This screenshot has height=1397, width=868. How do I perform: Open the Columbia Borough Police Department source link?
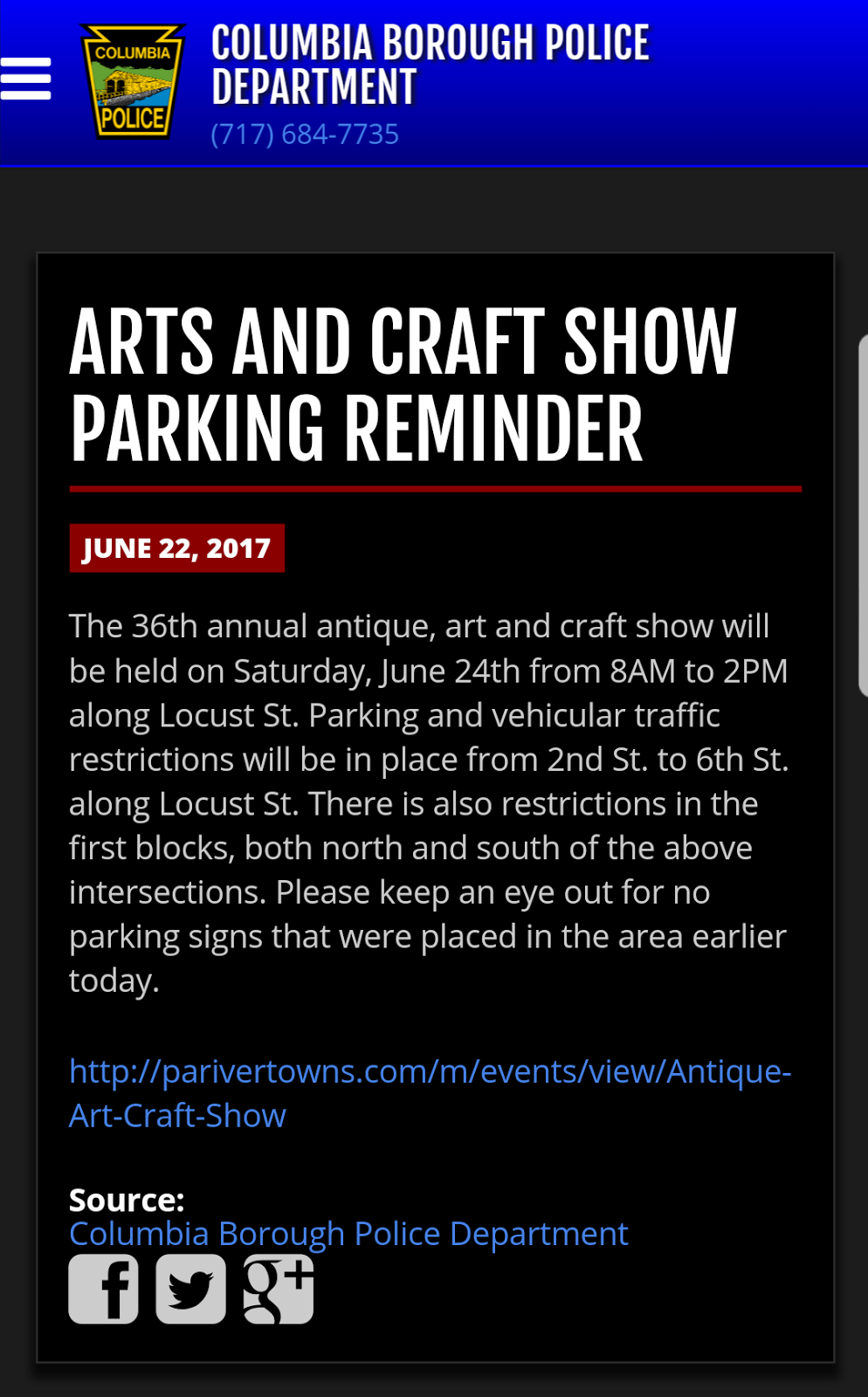[x=348, y=1235]
